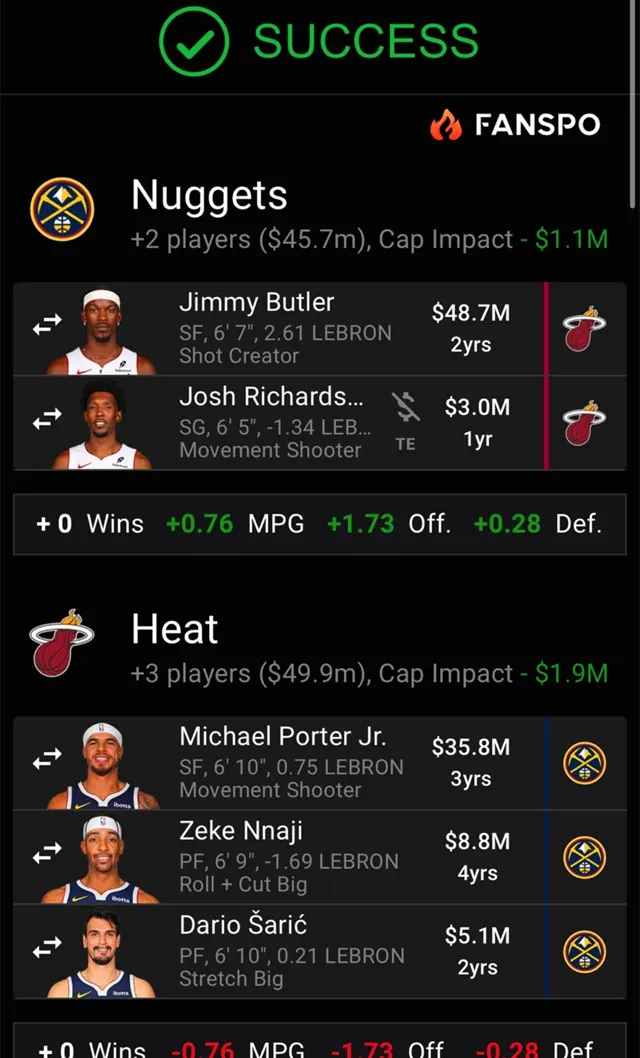The height and width of the screenshot is (1058, 640).
Task: Tap the swap arrows beside Michael Porter Jr.
Action: 47,761
